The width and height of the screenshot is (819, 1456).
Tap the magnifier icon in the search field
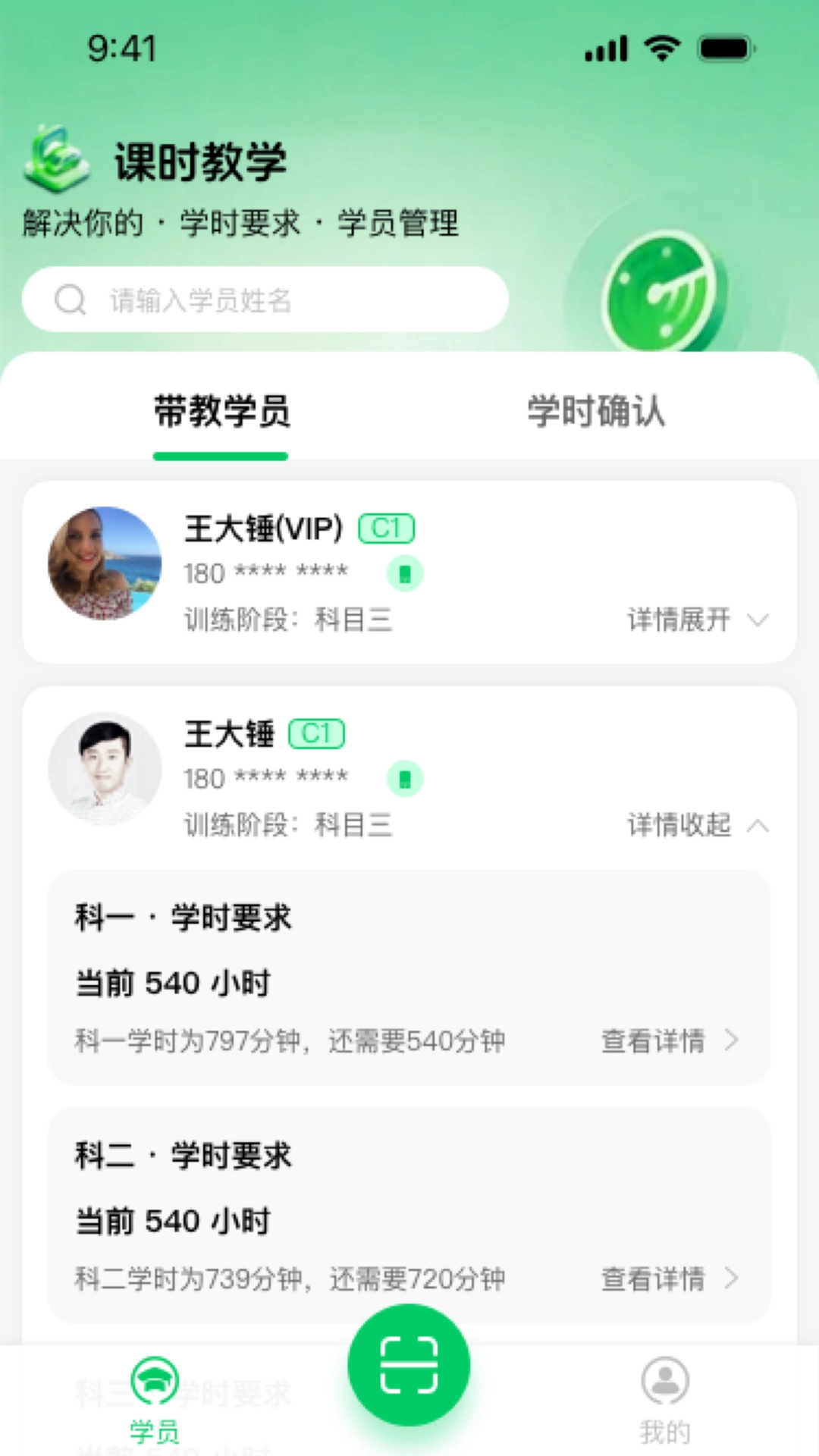click(71, 299)
